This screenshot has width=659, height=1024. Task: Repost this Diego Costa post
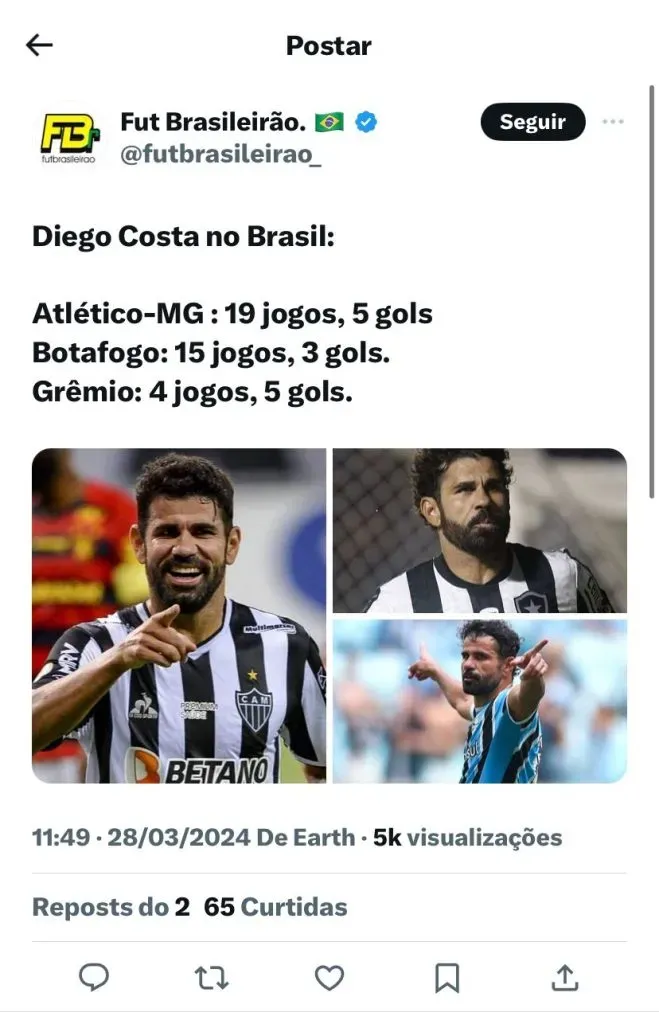[x=211, y=977]
